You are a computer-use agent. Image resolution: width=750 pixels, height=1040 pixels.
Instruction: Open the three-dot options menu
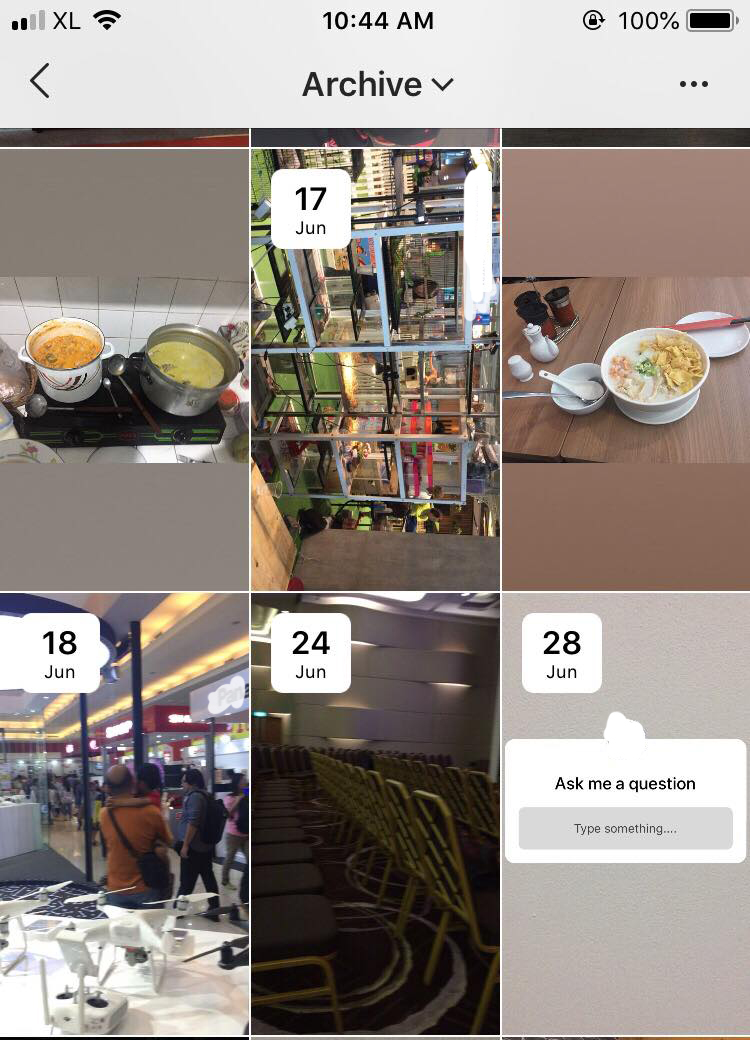[x=693, y=85]
